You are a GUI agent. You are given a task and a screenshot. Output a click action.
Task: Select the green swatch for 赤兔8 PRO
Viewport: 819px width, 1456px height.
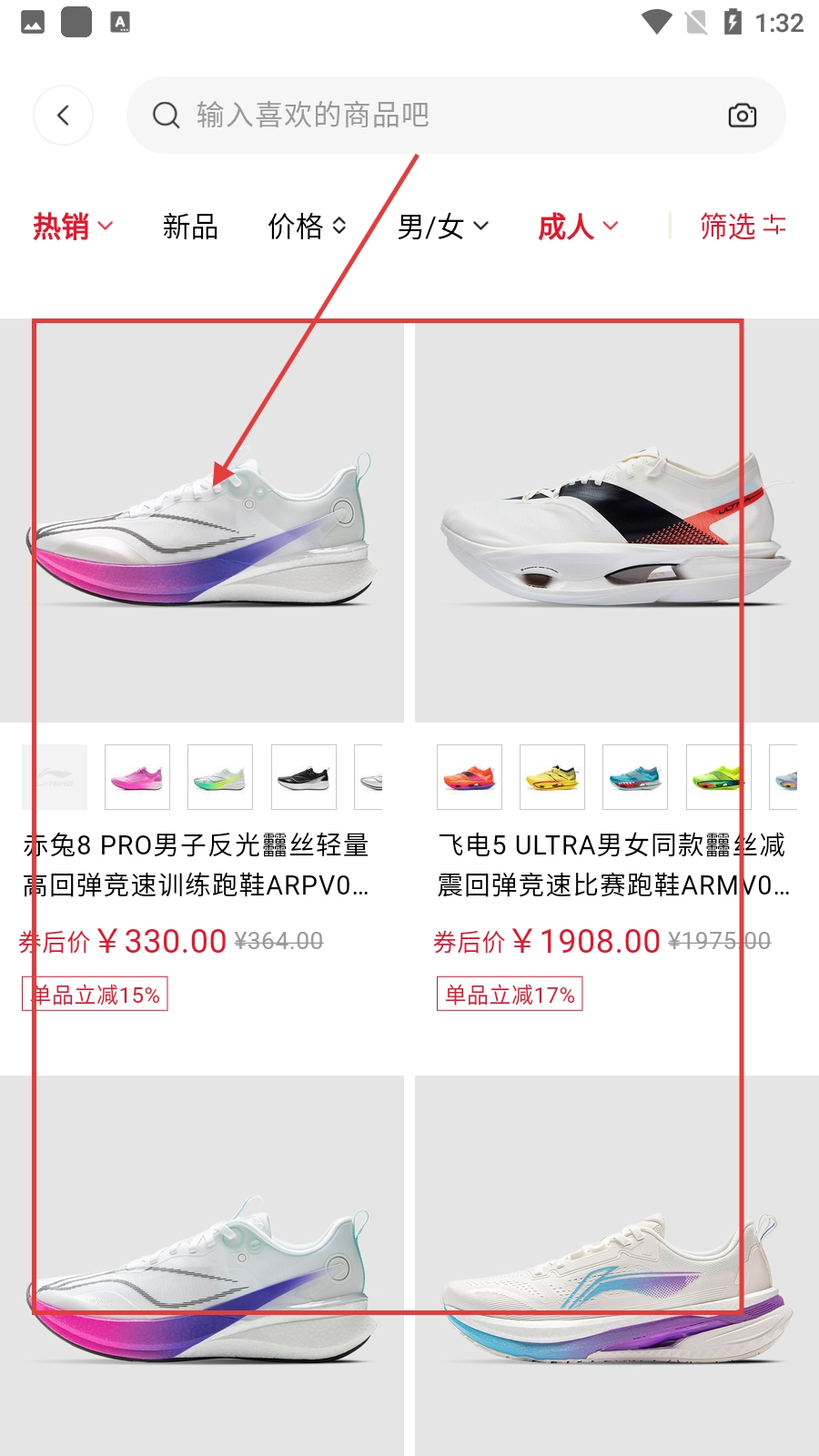[x=220, y=777]
